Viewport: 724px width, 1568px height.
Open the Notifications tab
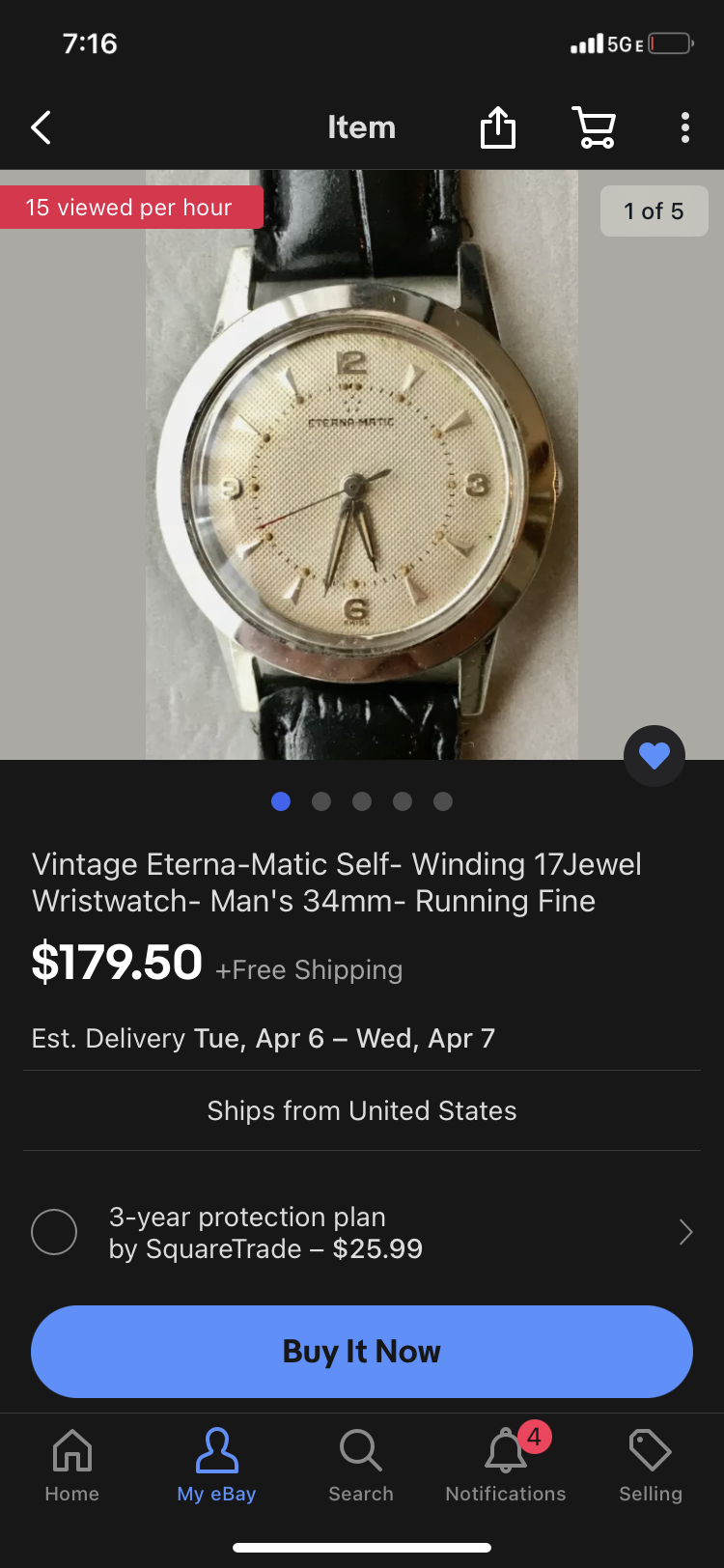506,1465
